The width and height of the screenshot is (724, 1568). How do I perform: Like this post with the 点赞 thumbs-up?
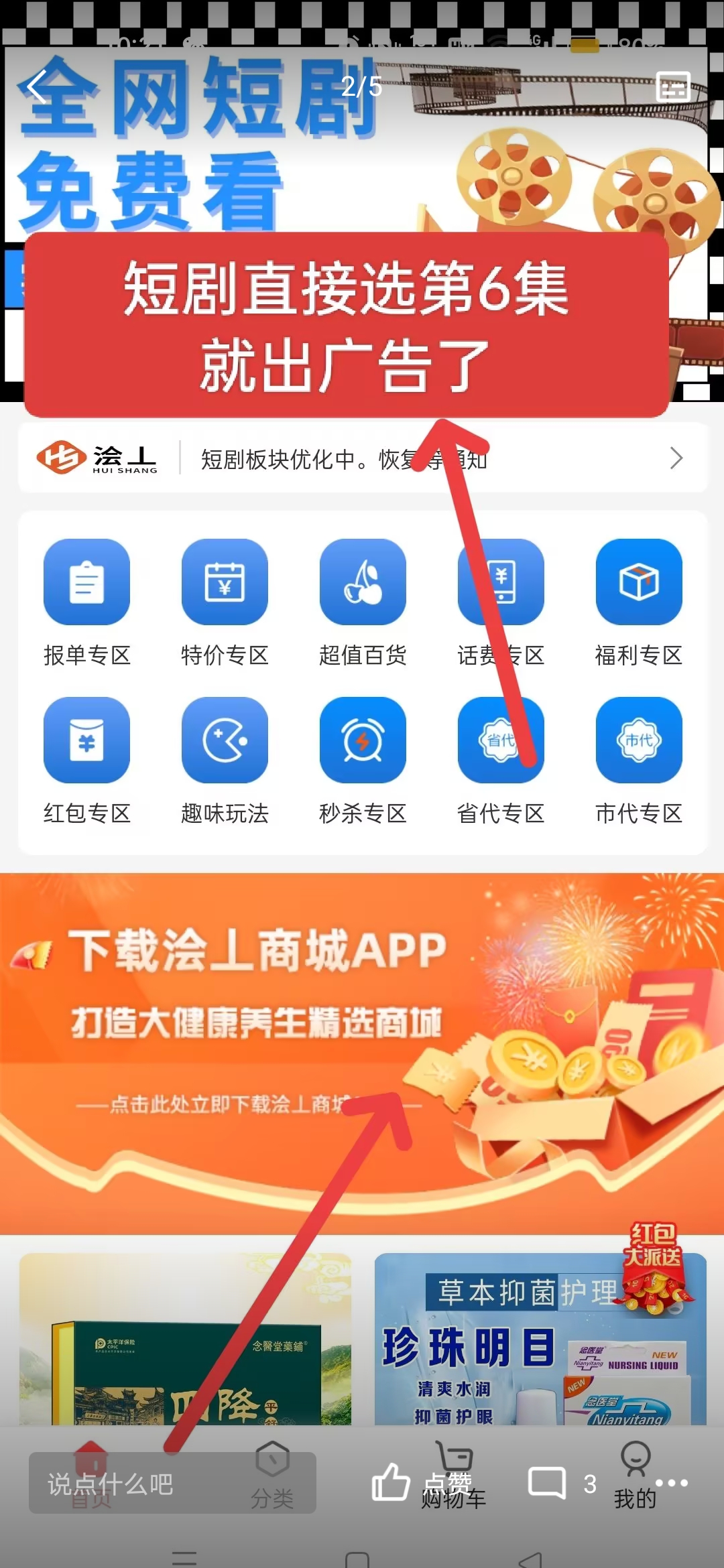click(422, 1483)
